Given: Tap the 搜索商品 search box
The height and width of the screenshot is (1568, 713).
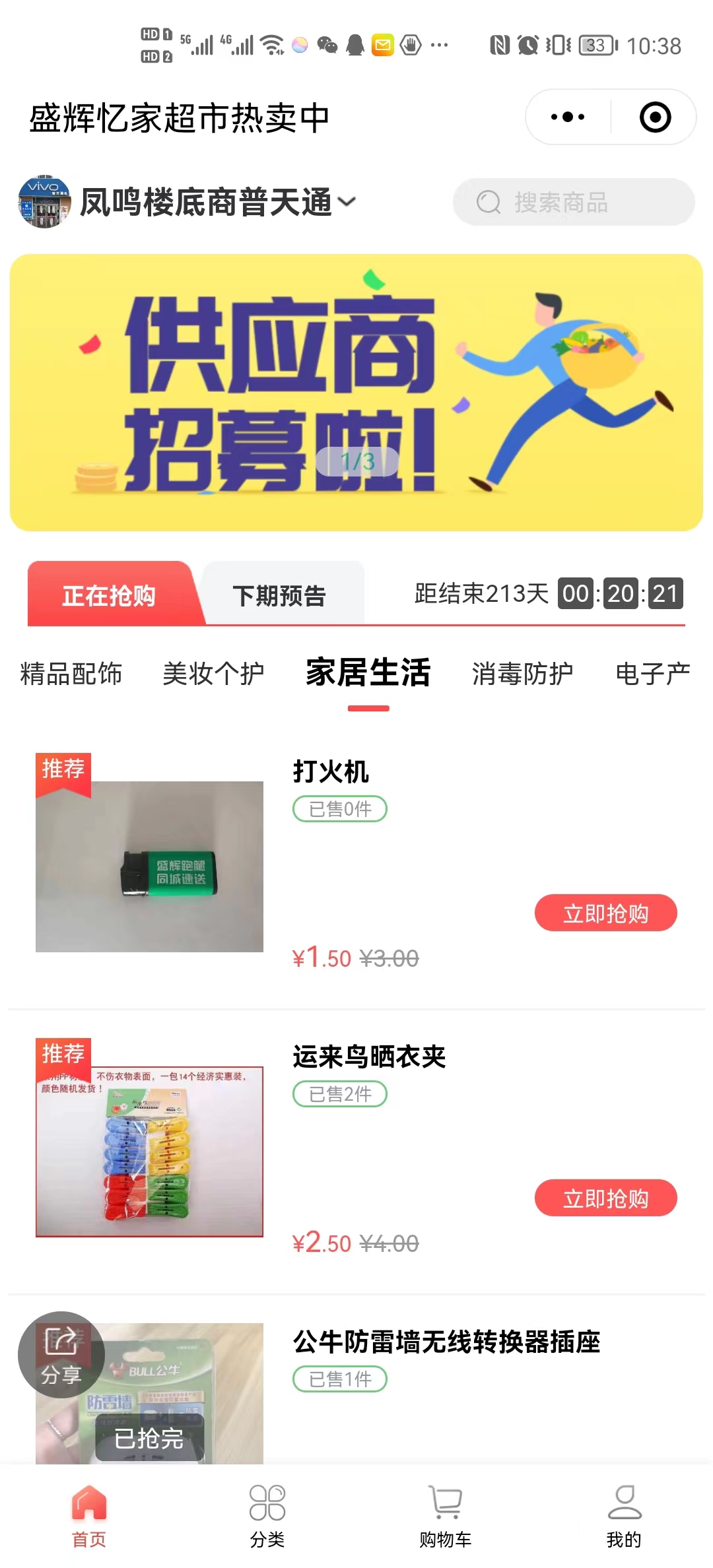Looking at the screenshot, I should (573, 202).
